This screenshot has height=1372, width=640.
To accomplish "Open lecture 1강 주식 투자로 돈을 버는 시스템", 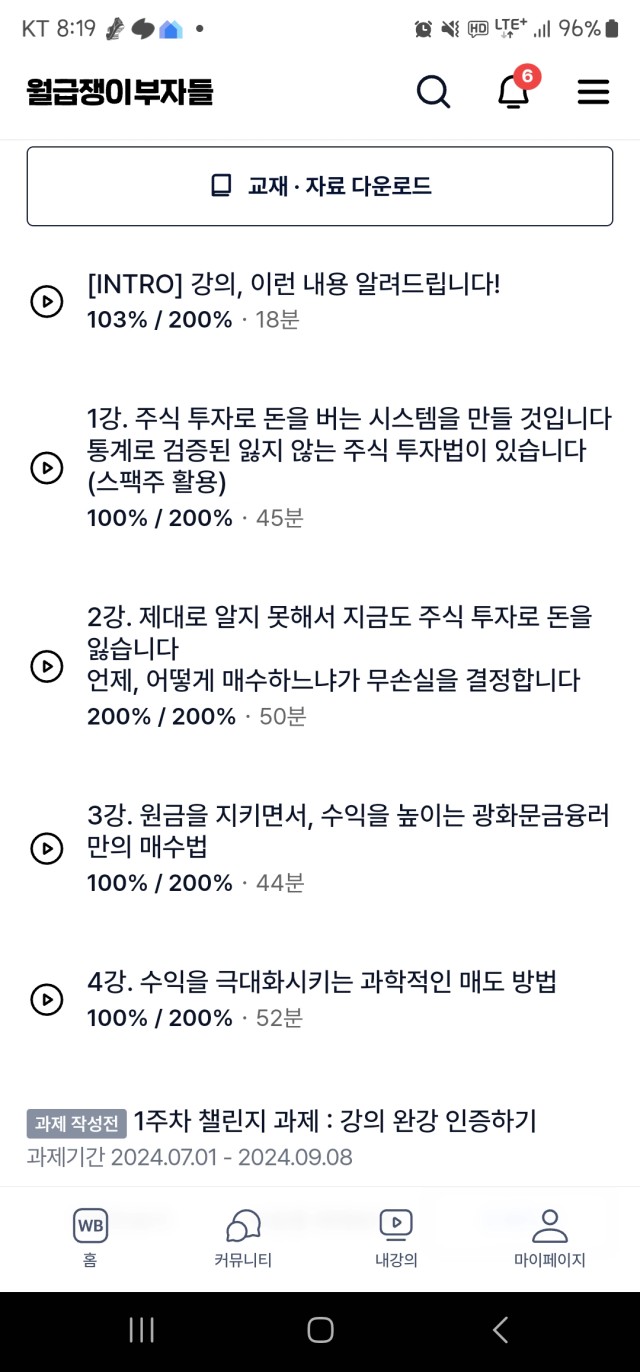I will [320, 467].
